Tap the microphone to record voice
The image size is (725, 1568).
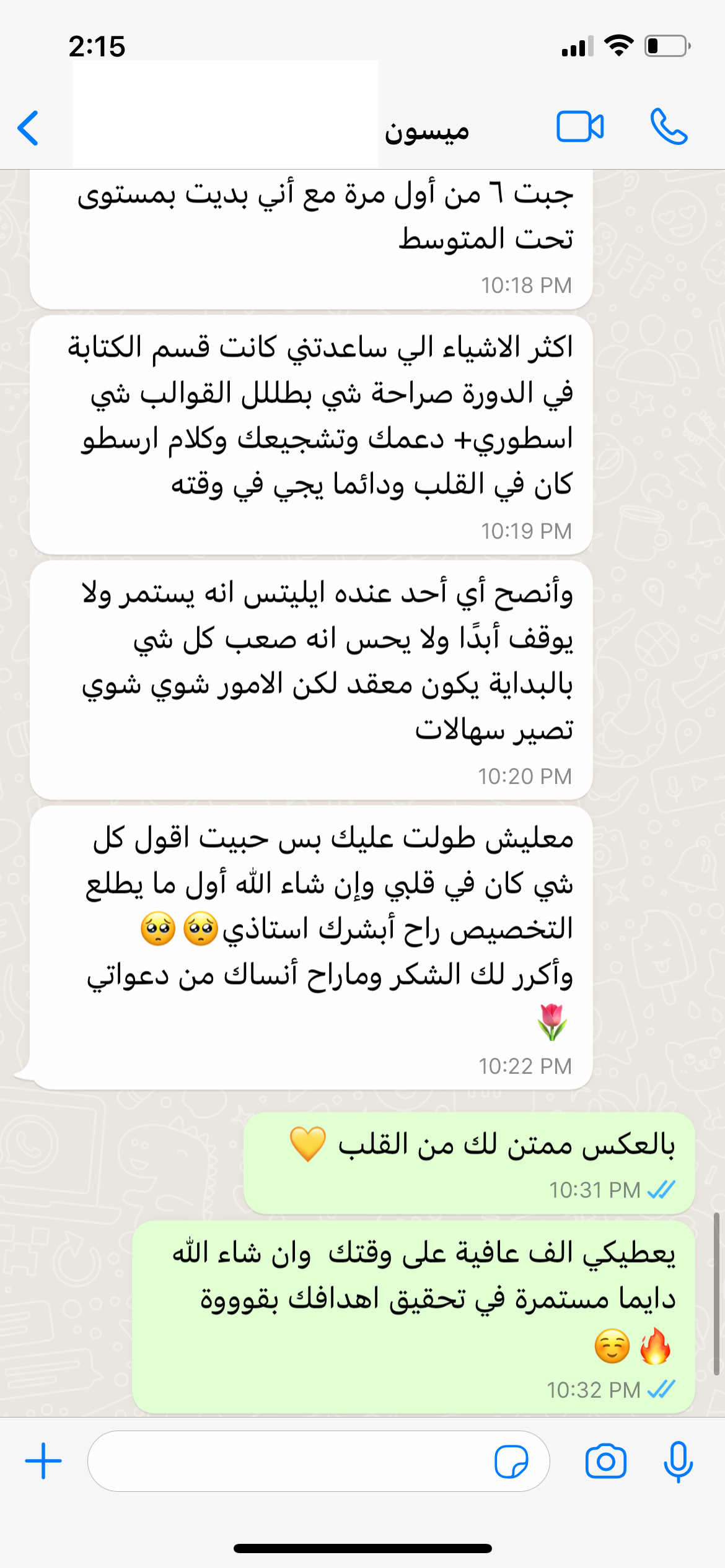678,1461
